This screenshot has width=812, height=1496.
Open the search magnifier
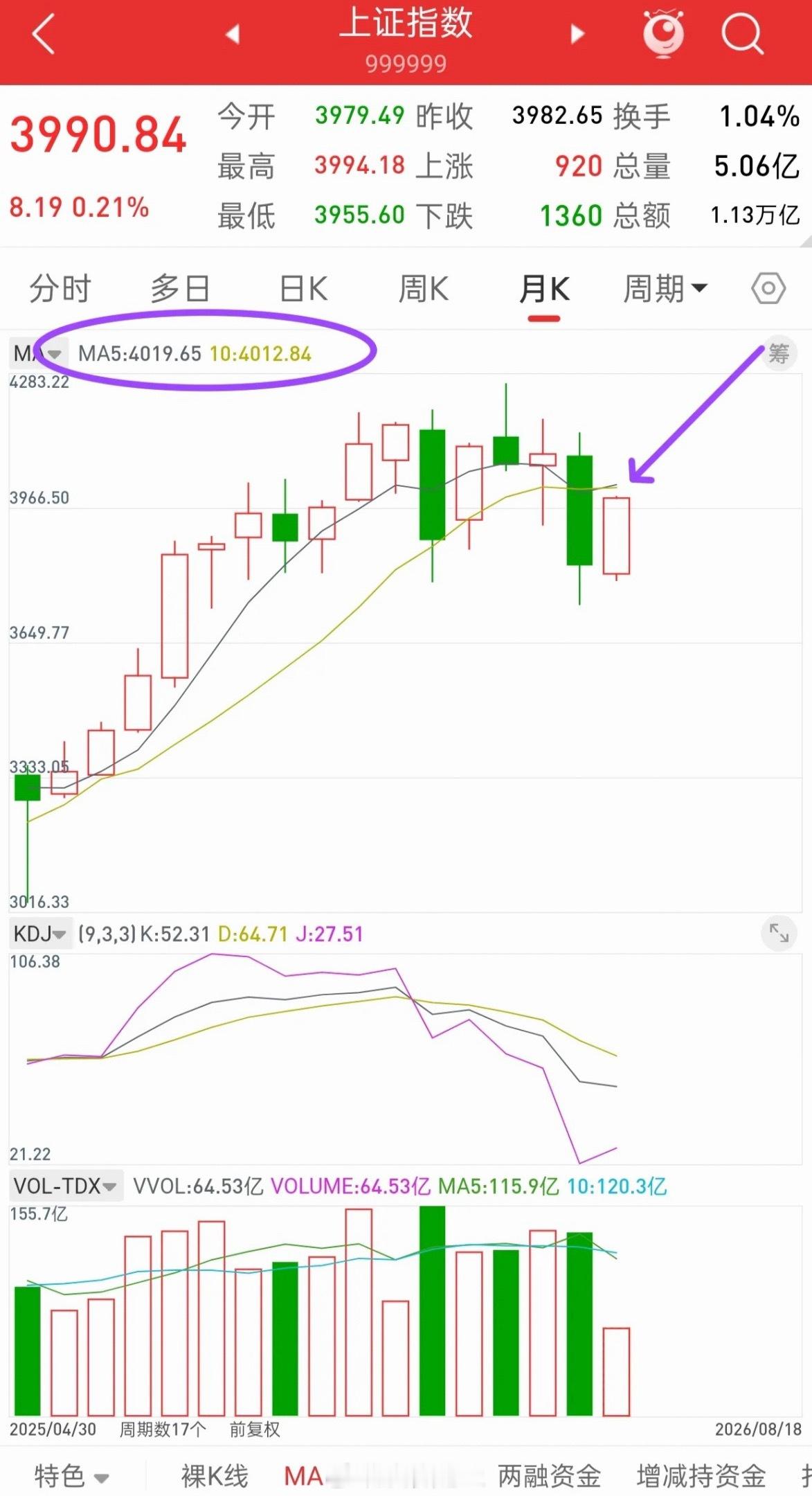click(742, 35)
